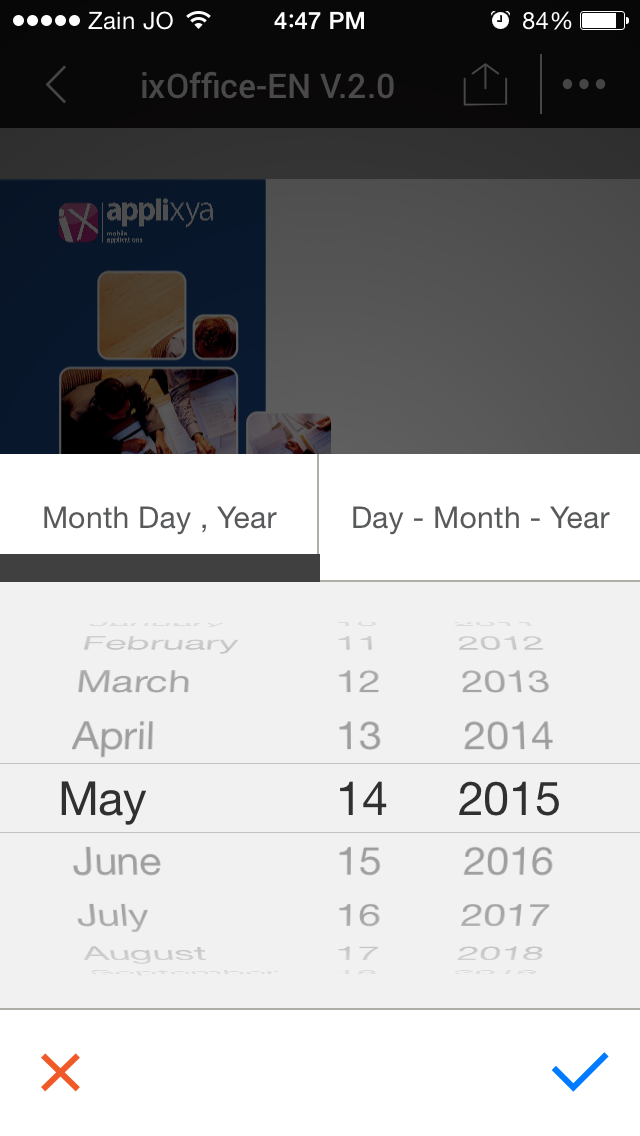Confirm date with the blue checkmark
The width and height of the screenshot is (640, 1136).
point(580,1072)
